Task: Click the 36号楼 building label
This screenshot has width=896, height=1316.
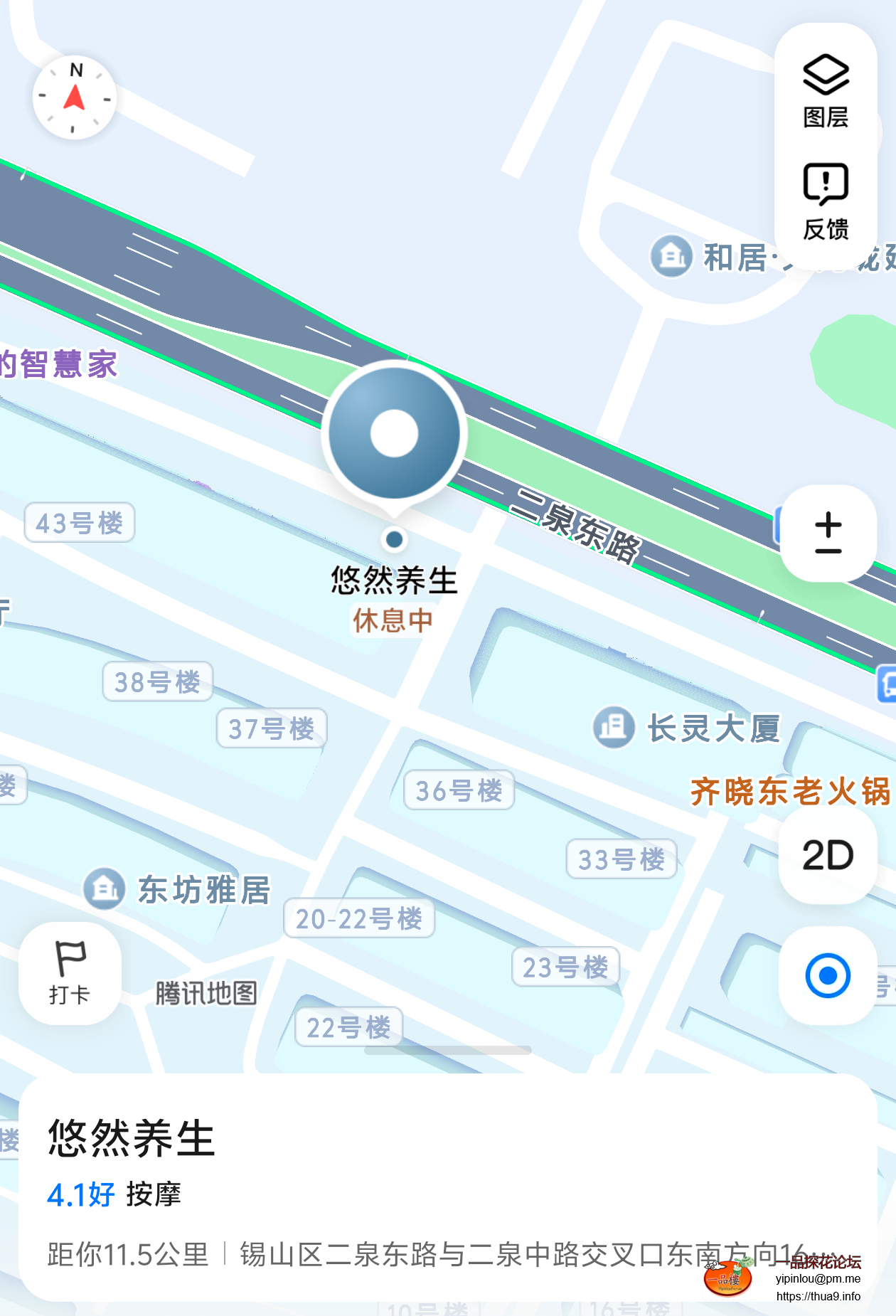Action: coord(458,790)
